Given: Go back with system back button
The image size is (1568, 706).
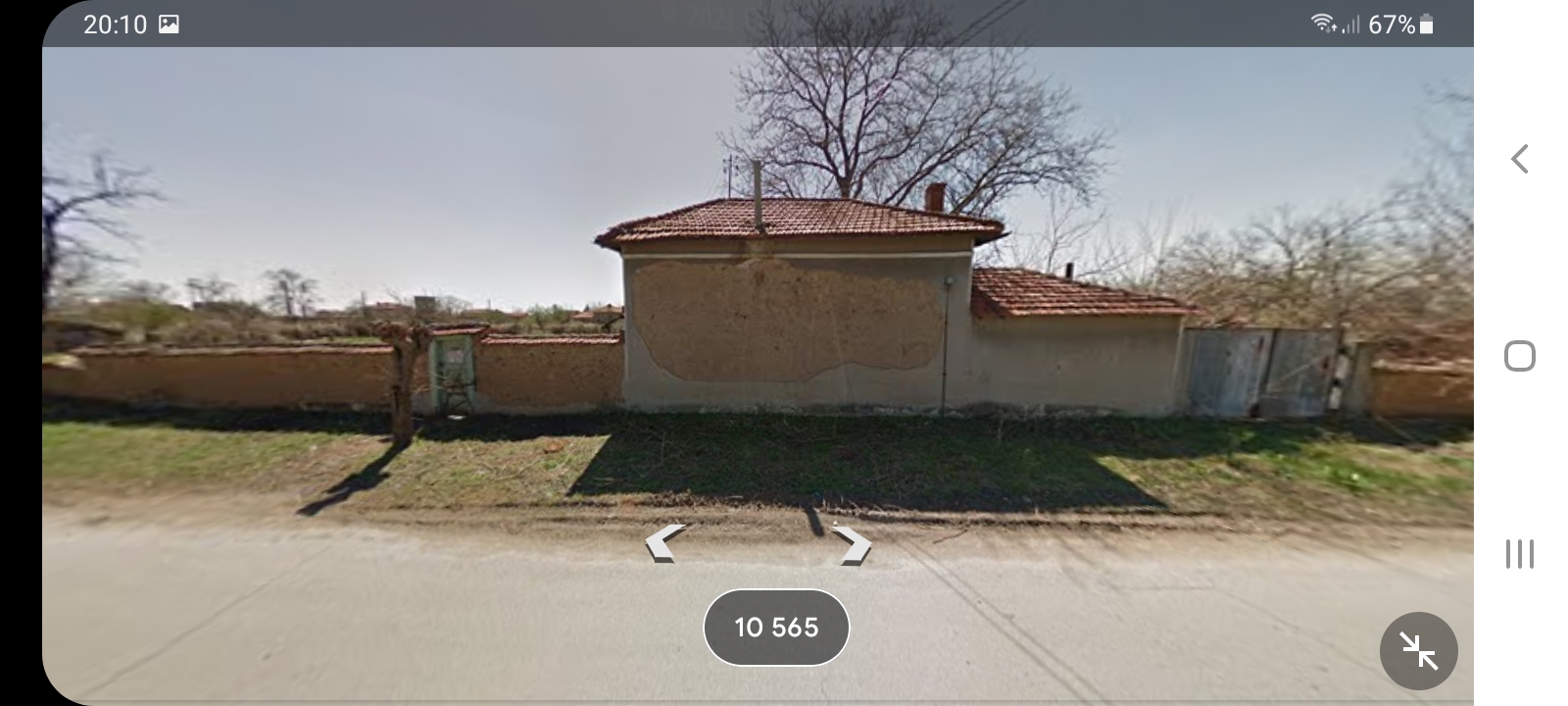Looking at the screenshot, I should [1520, 159].
